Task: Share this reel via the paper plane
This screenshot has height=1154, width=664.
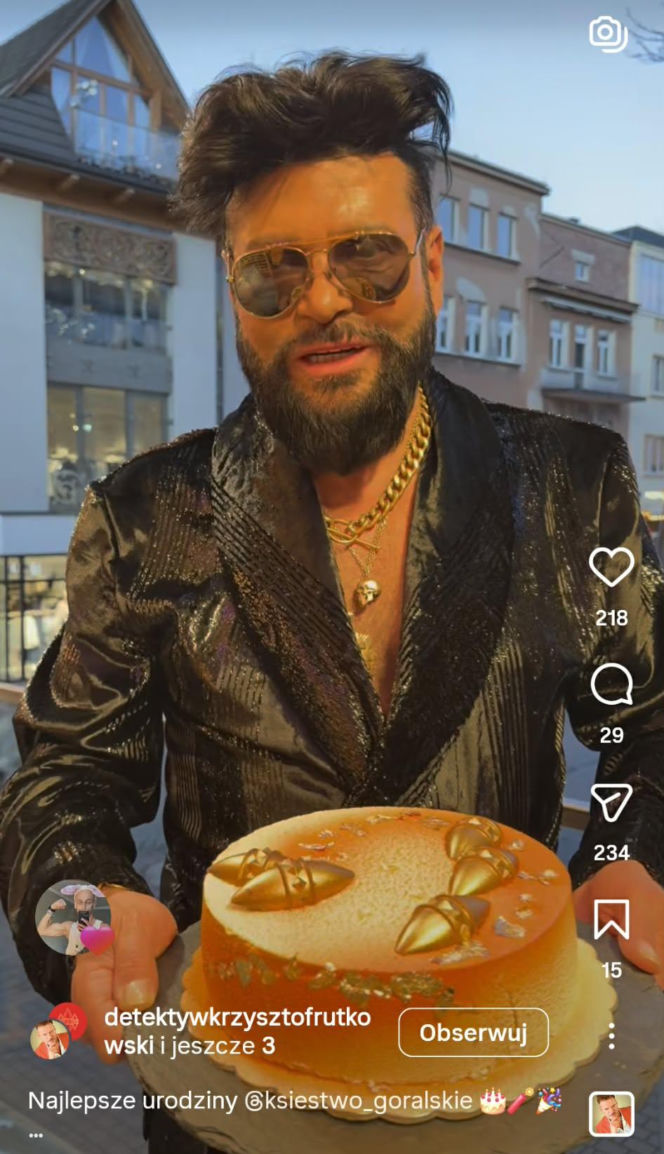Action: [x=611, y=802]
